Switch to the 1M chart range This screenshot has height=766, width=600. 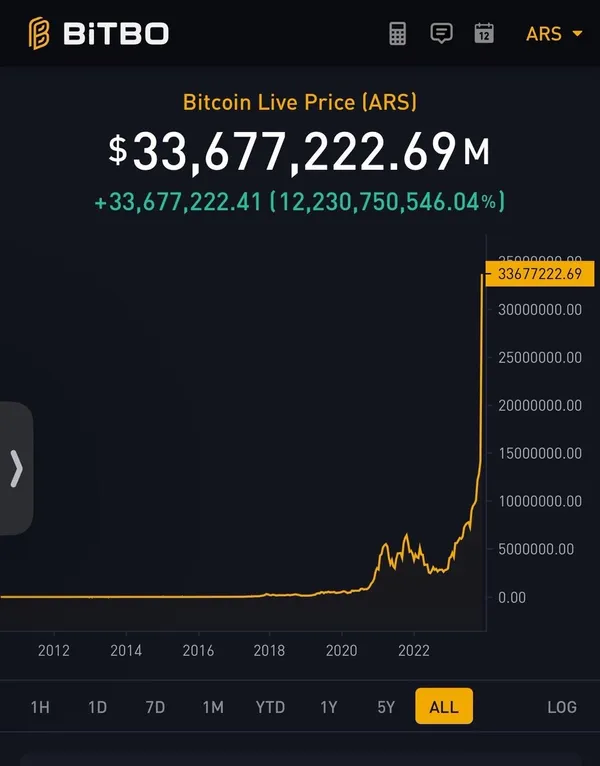pyautogui.click(x=213, y=707)
